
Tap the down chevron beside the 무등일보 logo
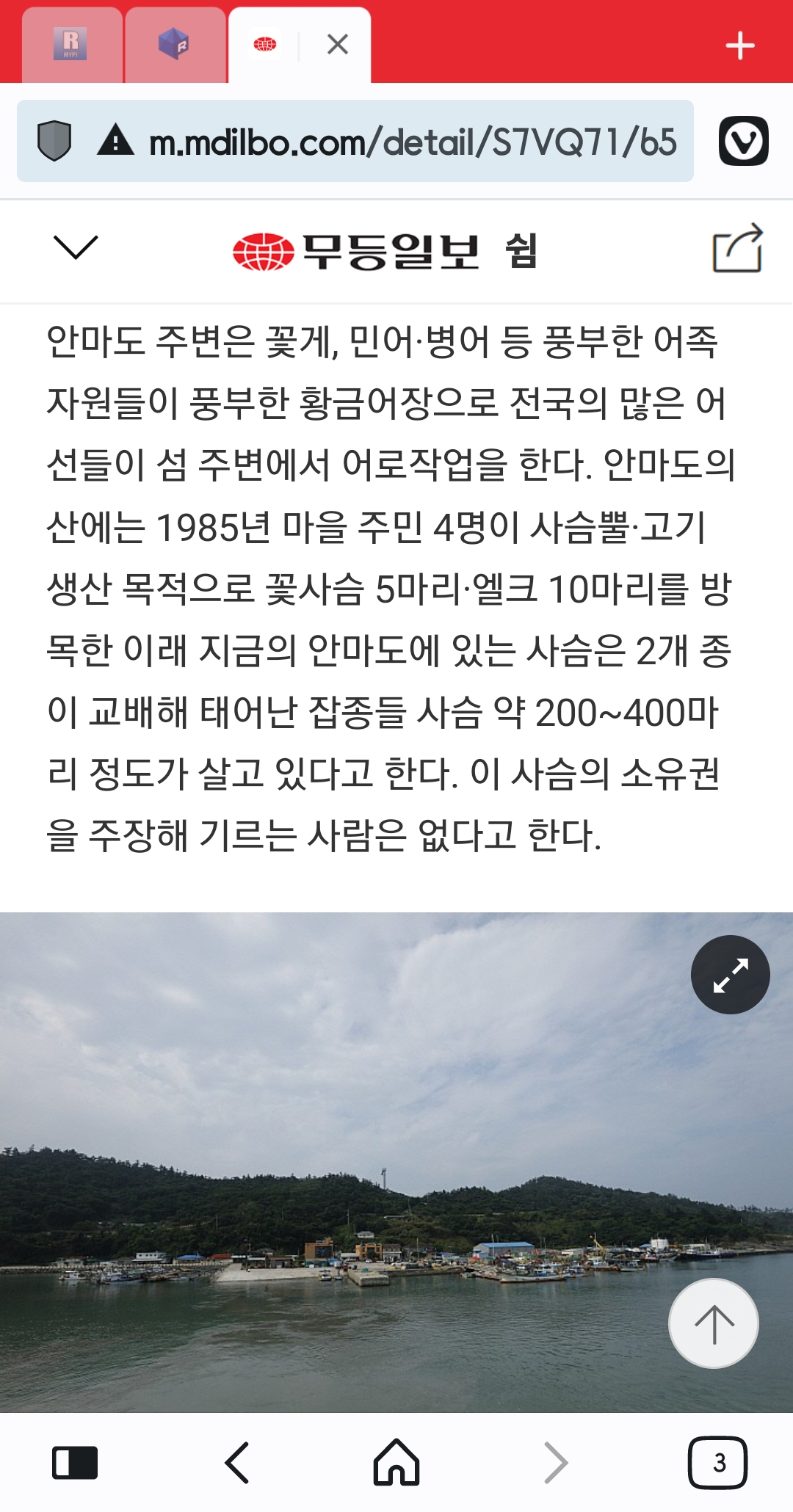76,247
